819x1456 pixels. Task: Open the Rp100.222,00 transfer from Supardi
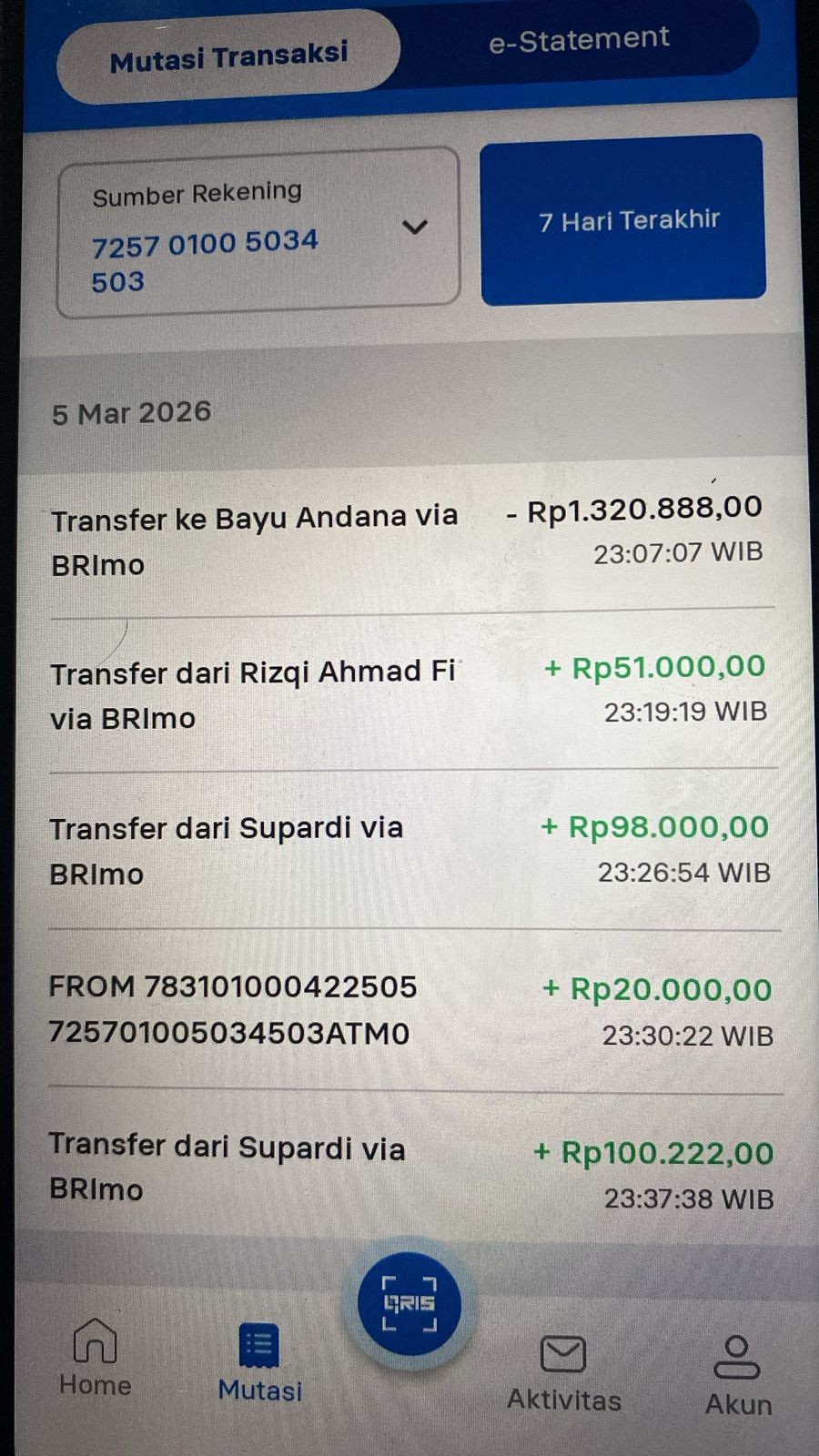pyautogui.click(x=411, y=1169)
